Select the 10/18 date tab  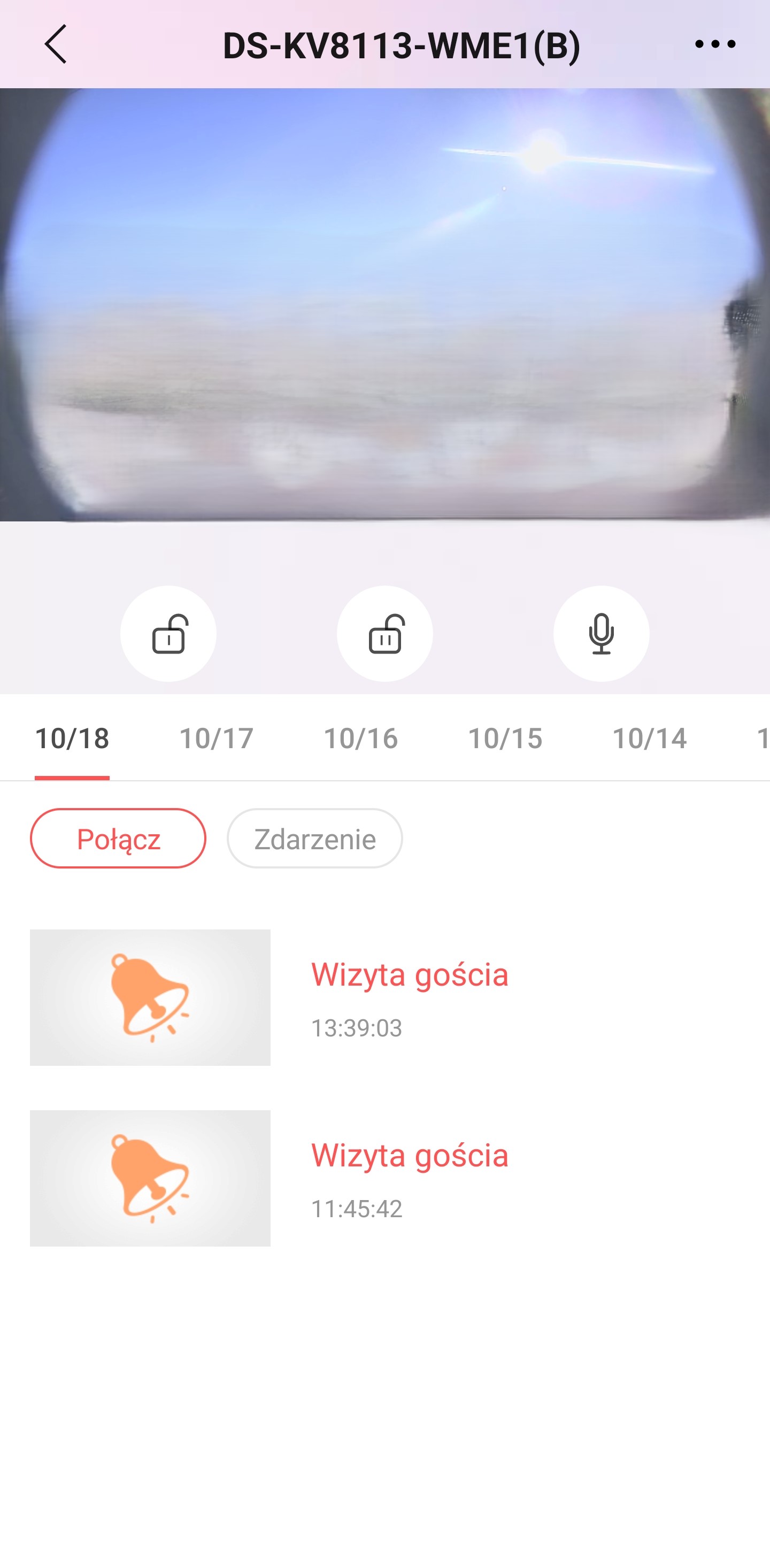click(x=72, y=739)
